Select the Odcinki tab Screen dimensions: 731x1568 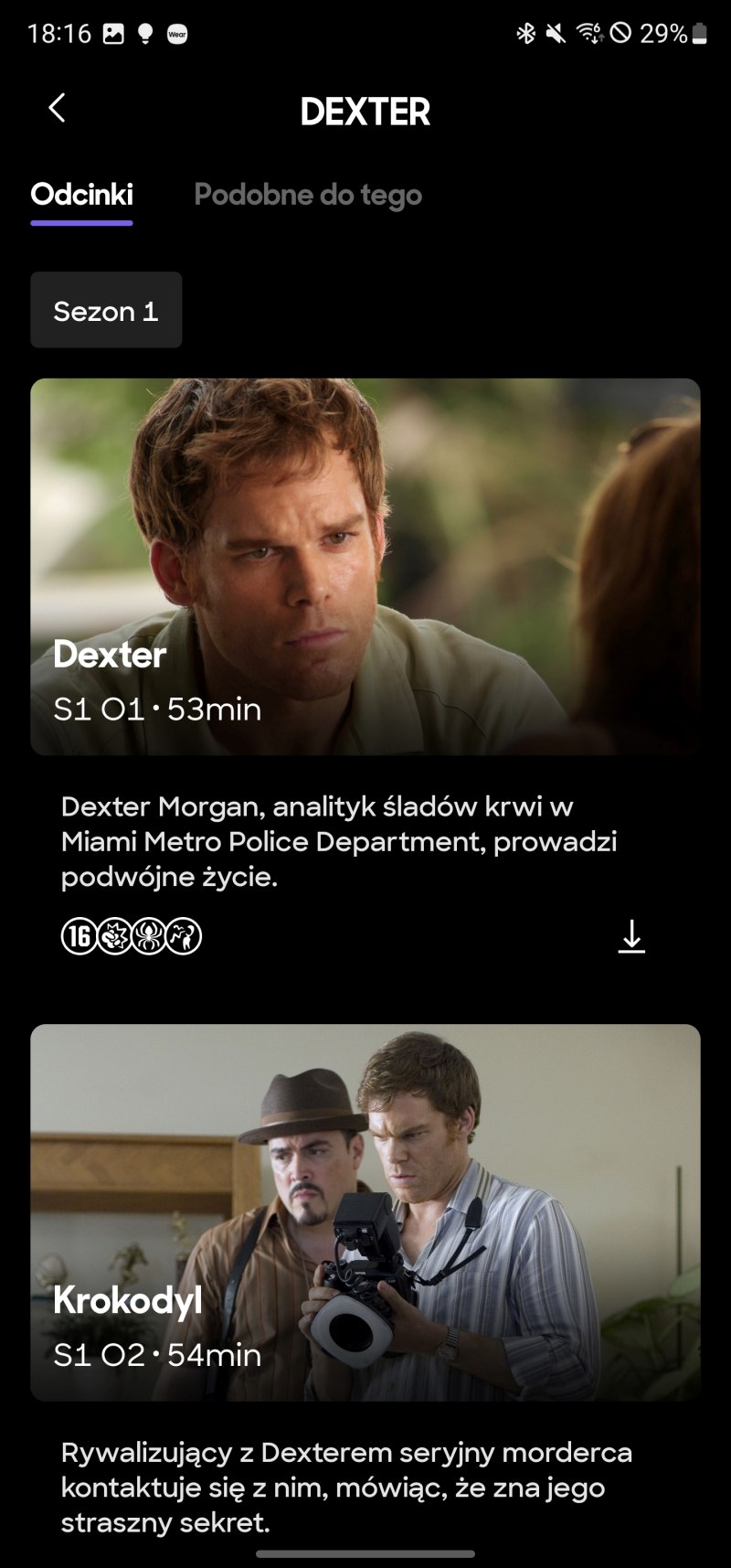[81, 195]
